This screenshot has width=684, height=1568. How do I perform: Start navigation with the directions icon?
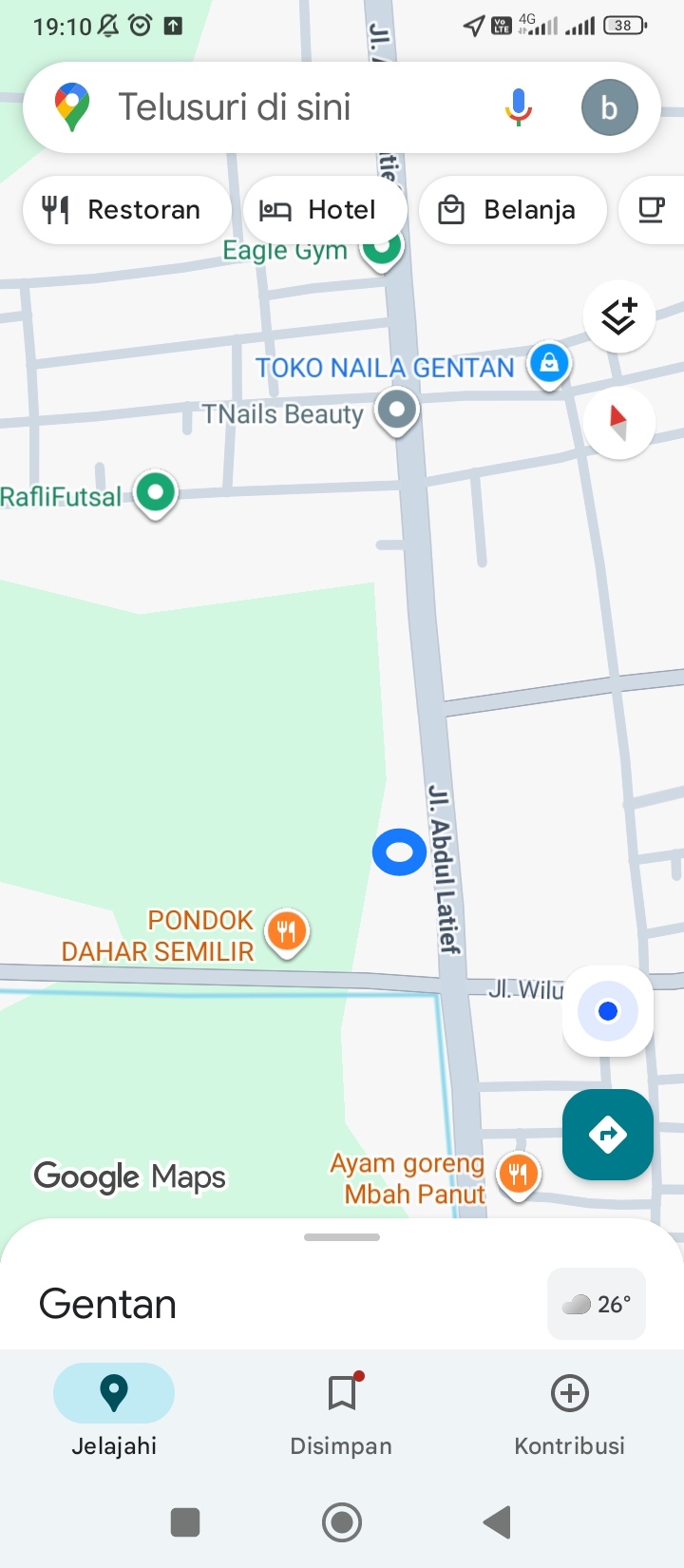click(607, 1135)
